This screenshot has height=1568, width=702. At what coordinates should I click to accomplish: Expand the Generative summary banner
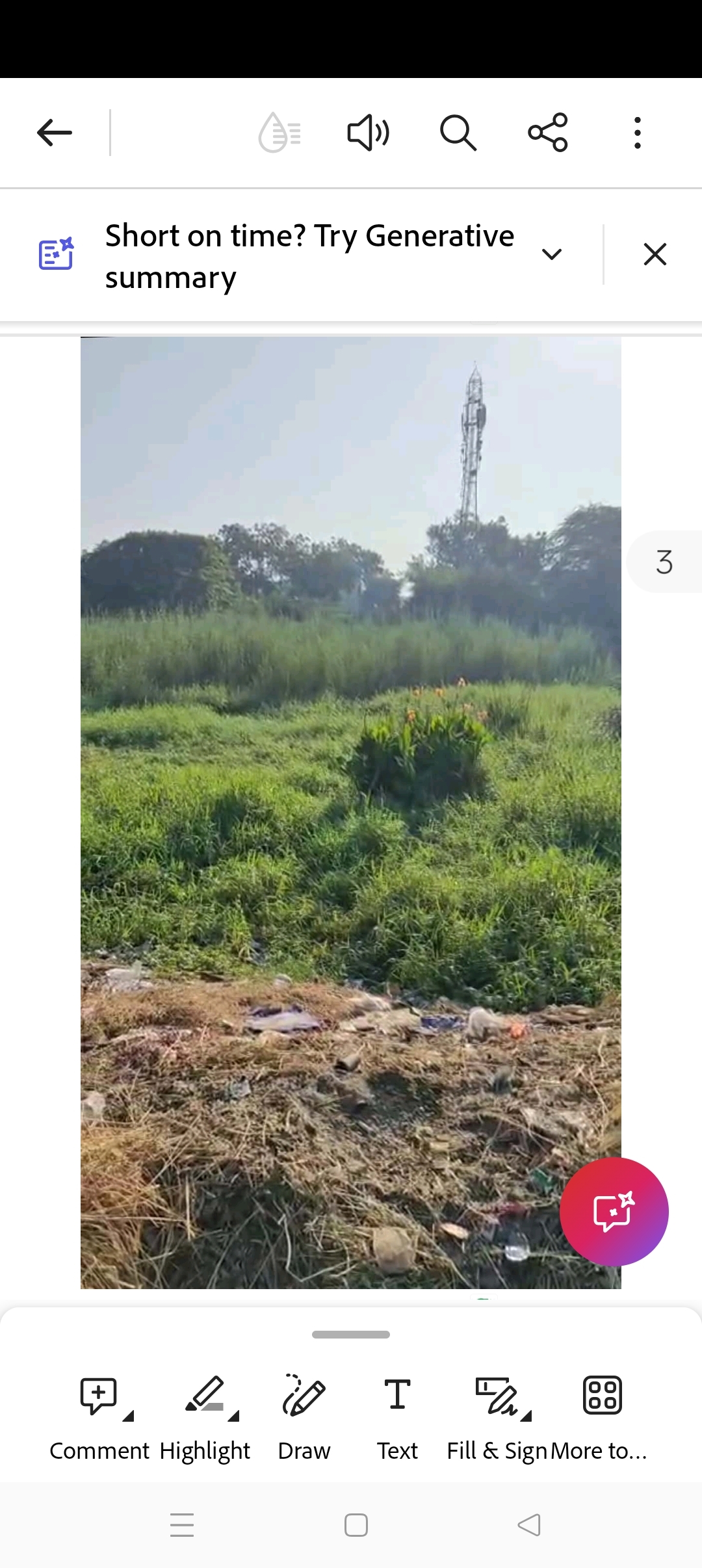(x=552, y=254)
